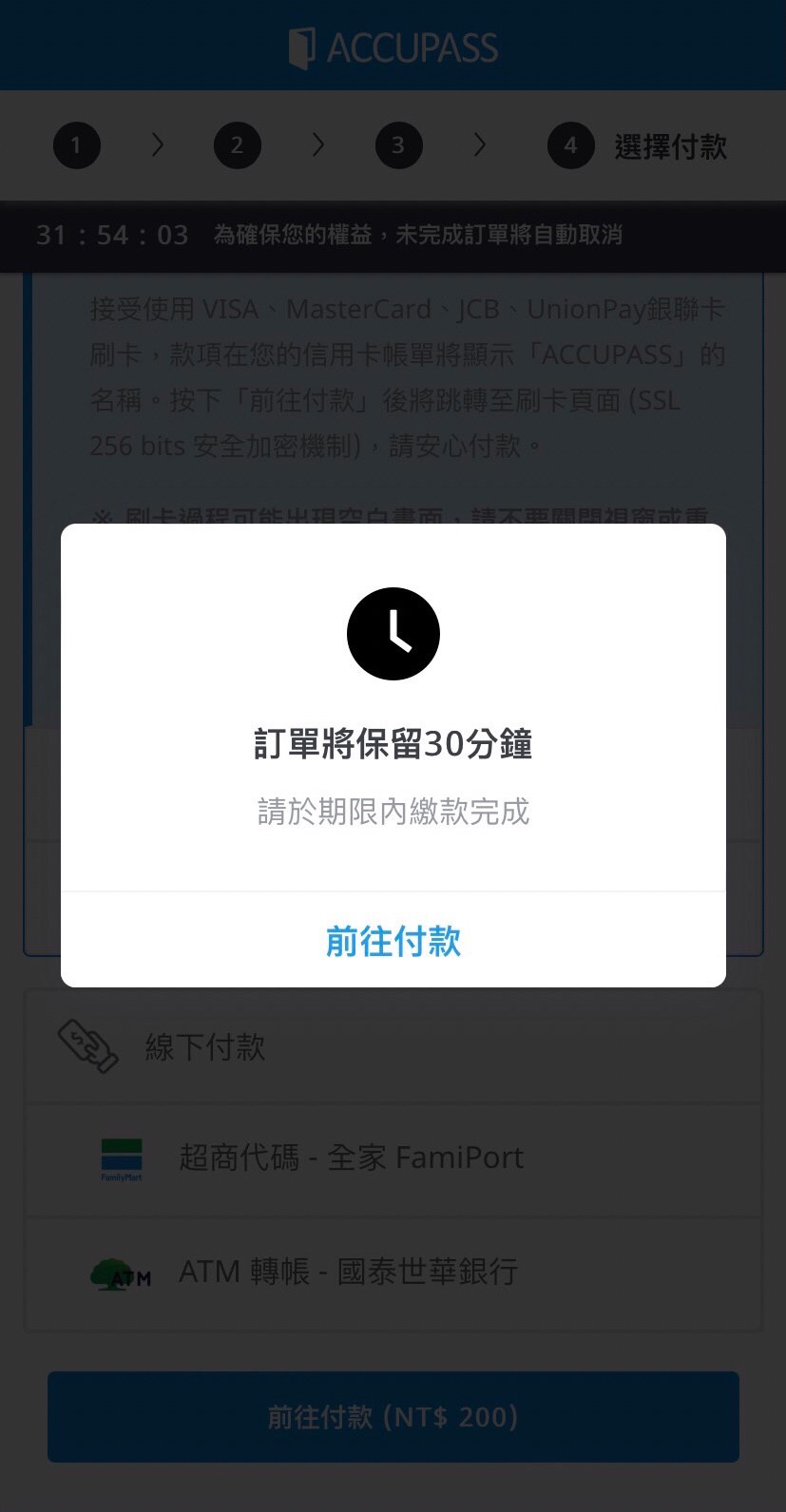Tap 前往付款 in the order hold dialog

tap(393, 941)
